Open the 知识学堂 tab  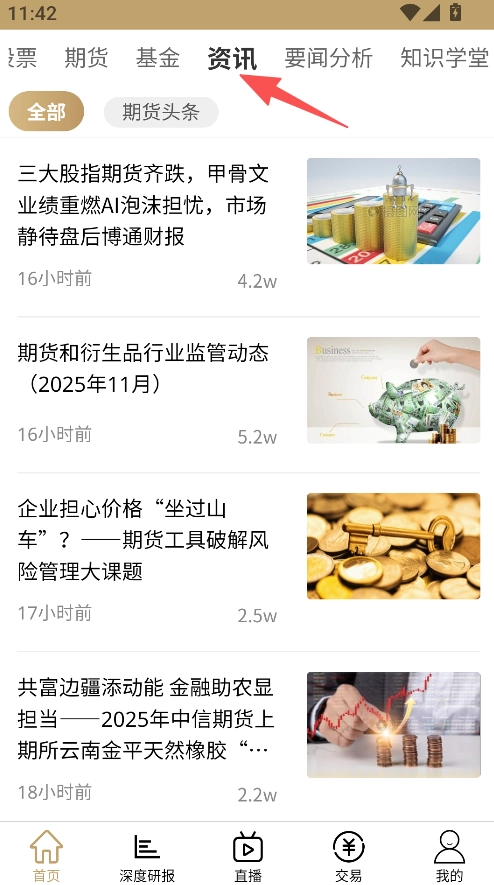[x=444, y=58]
